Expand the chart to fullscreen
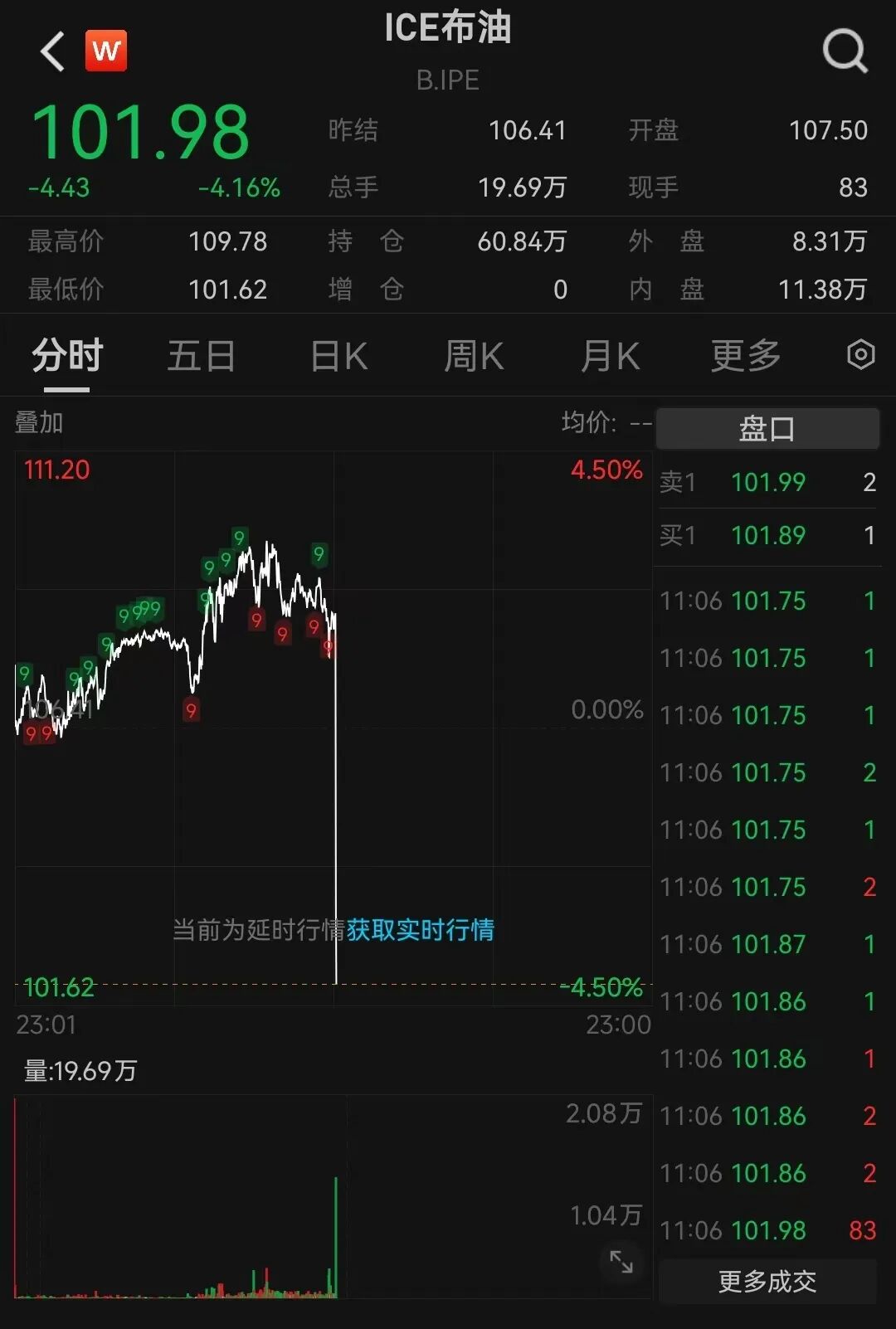 621,1262
